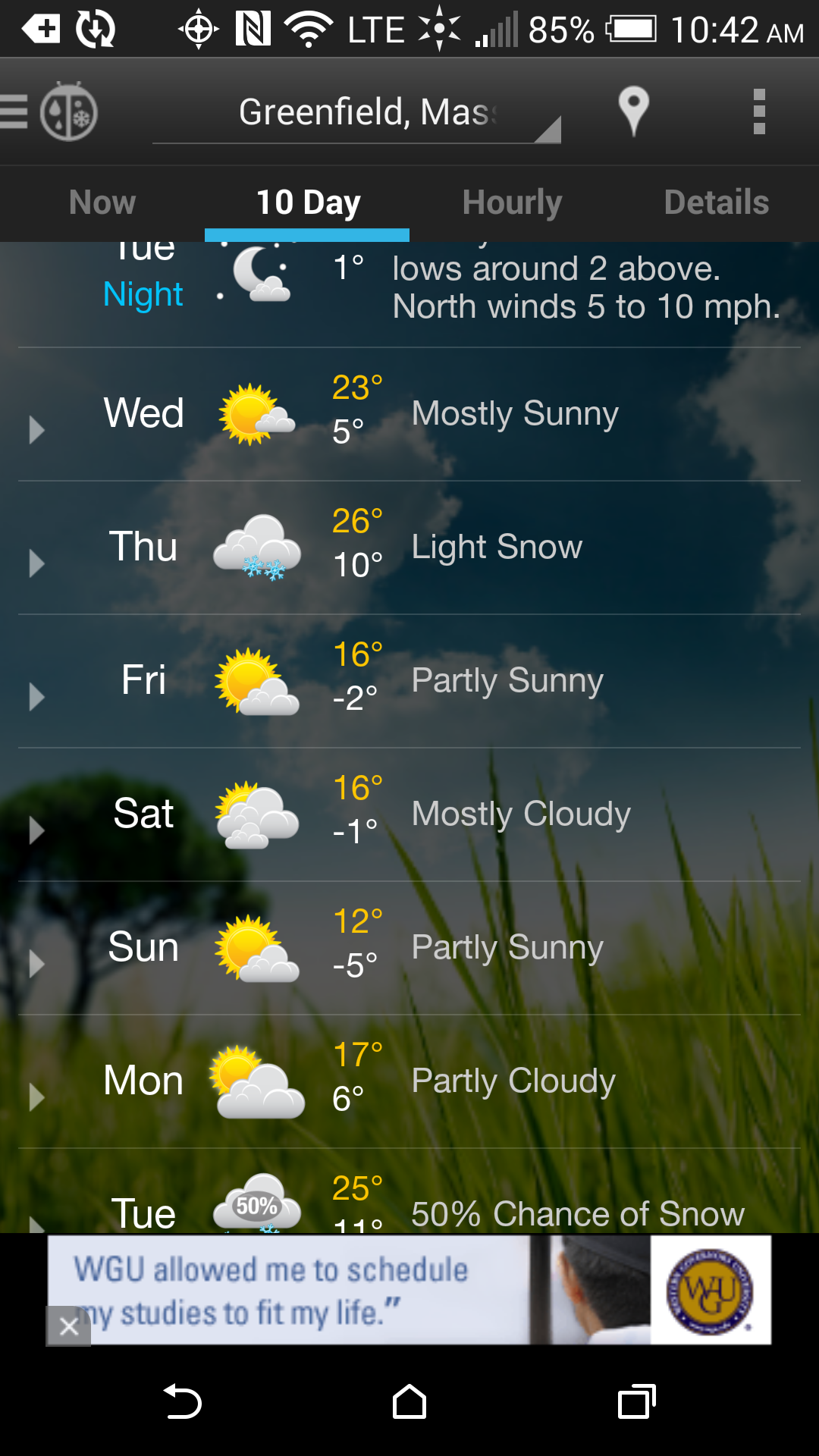Expand Wed Mostly Sunny forecast
This screenshot has height=1456, width=819.
click(409, 414)
